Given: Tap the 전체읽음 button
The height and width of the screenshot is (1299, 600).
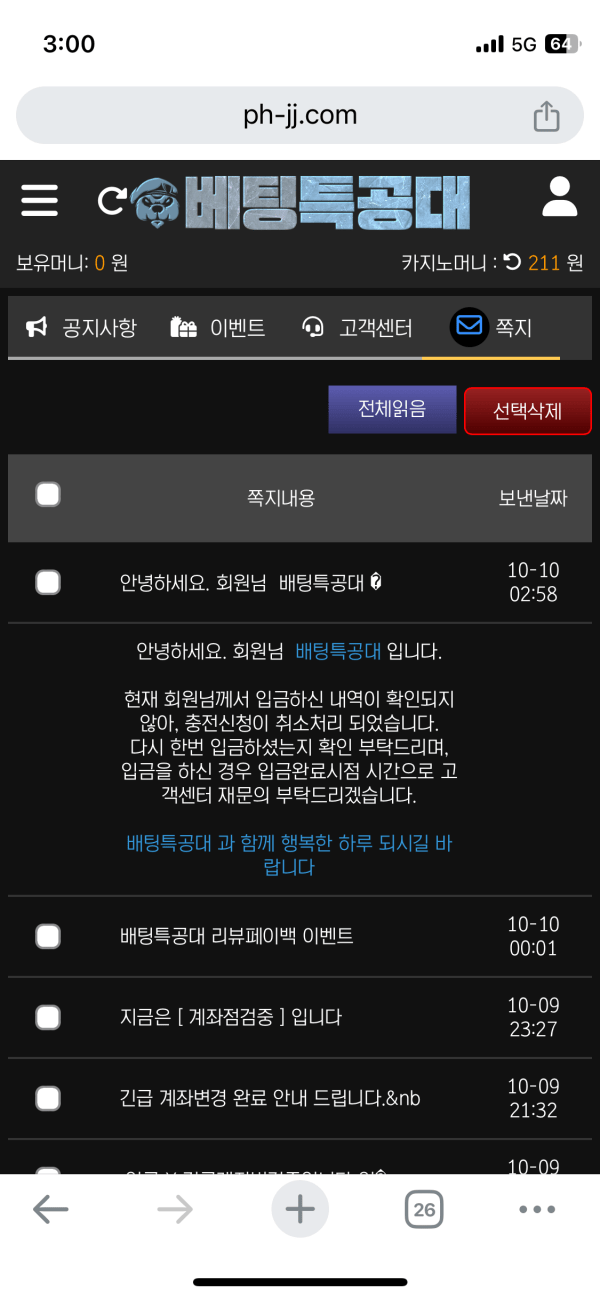Looking at the screenshot, I should pyautogui.click(x=392, y=409).
